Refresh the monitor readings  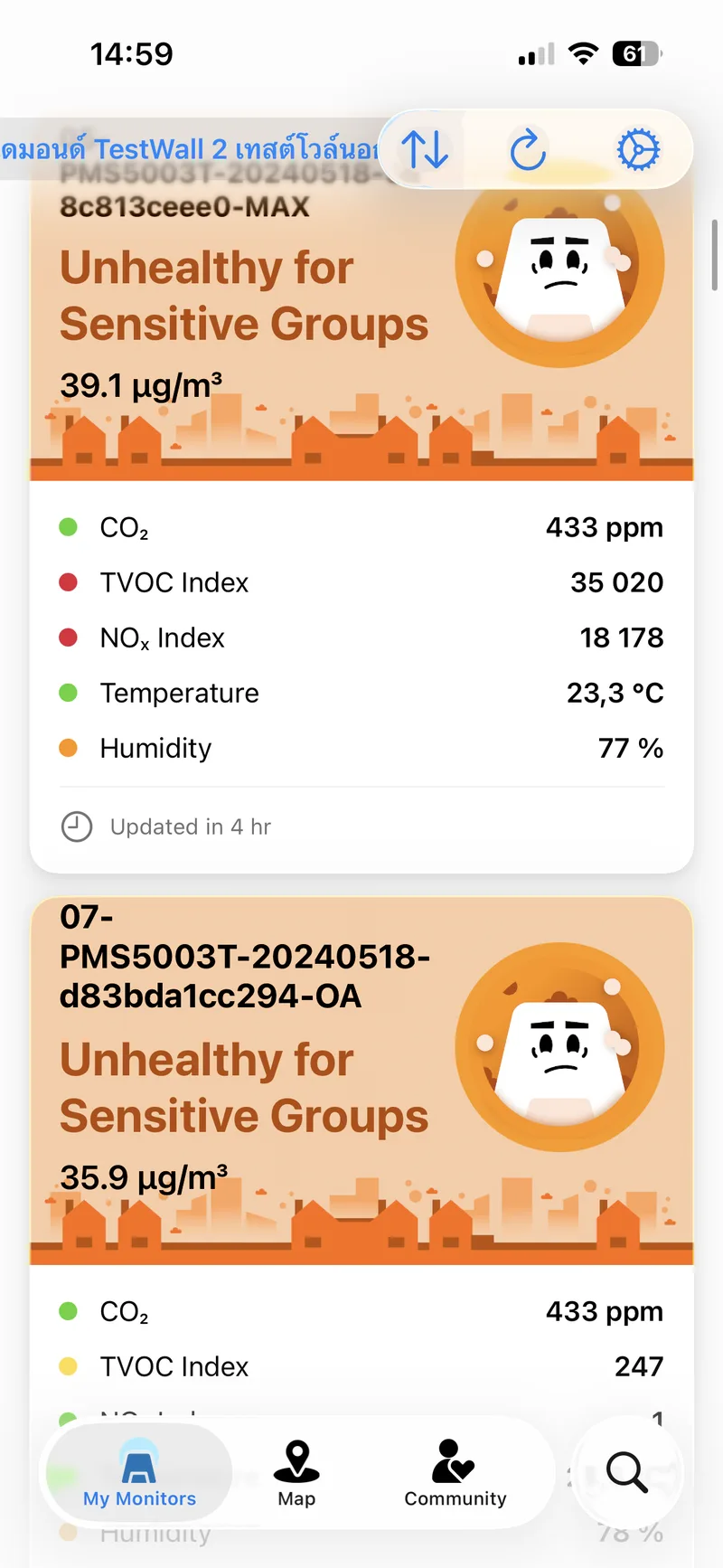tap(529, 150)
